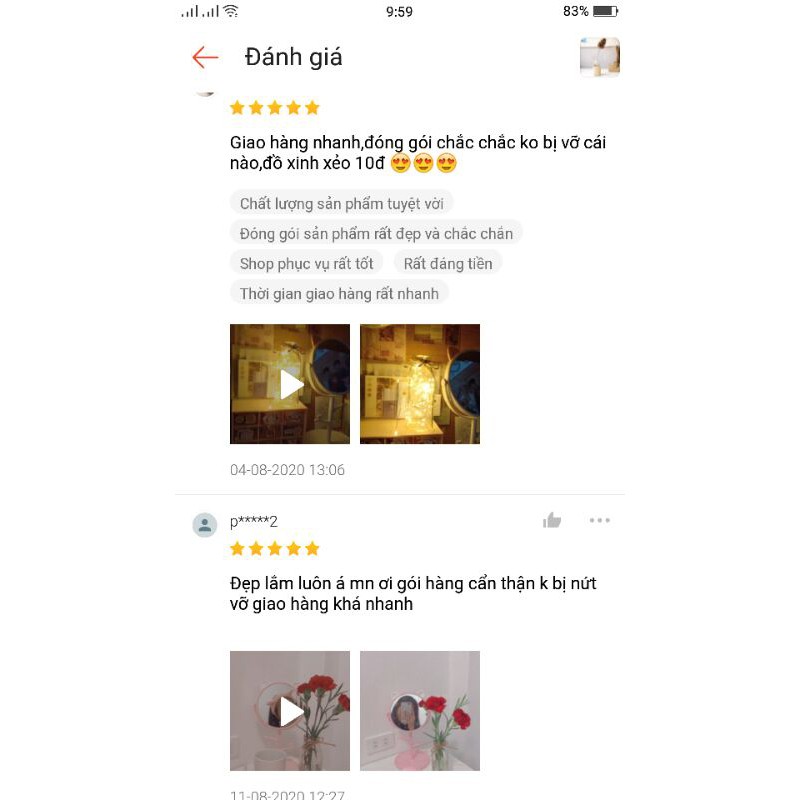
Task: Play the review video with the fairy lights
Action: 290,384
